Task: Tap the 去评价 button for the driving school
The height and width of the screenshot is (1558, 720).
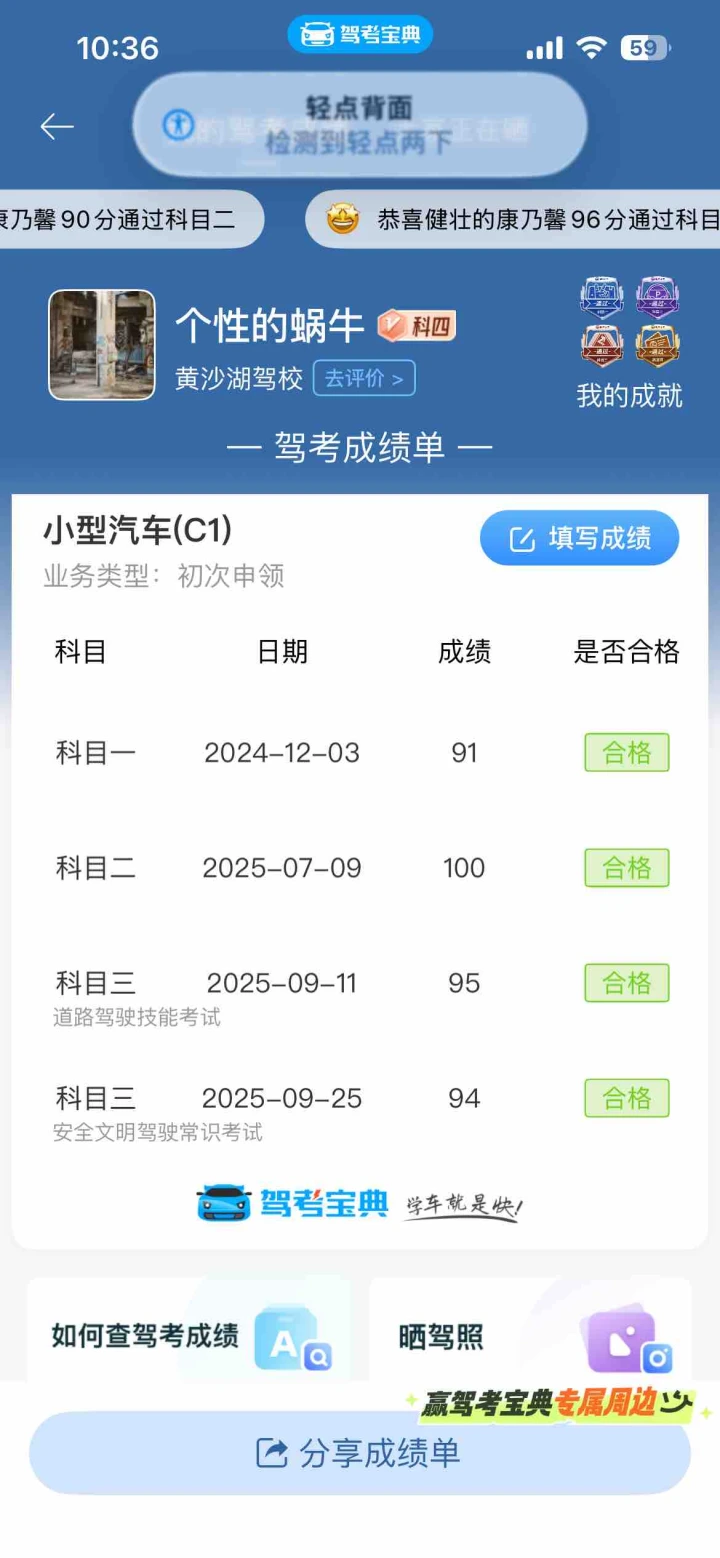Action: coord(364,378)
